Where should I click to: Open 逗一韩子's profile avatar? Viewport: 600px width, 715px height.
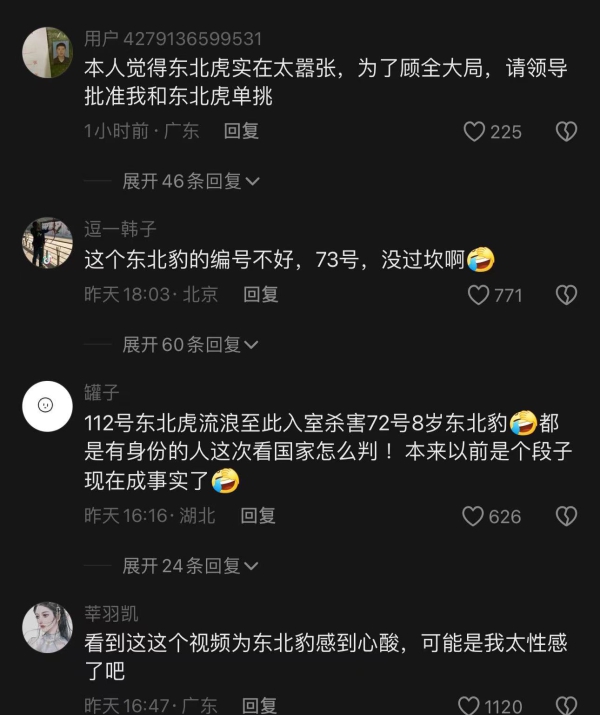[x=47, y=243]
